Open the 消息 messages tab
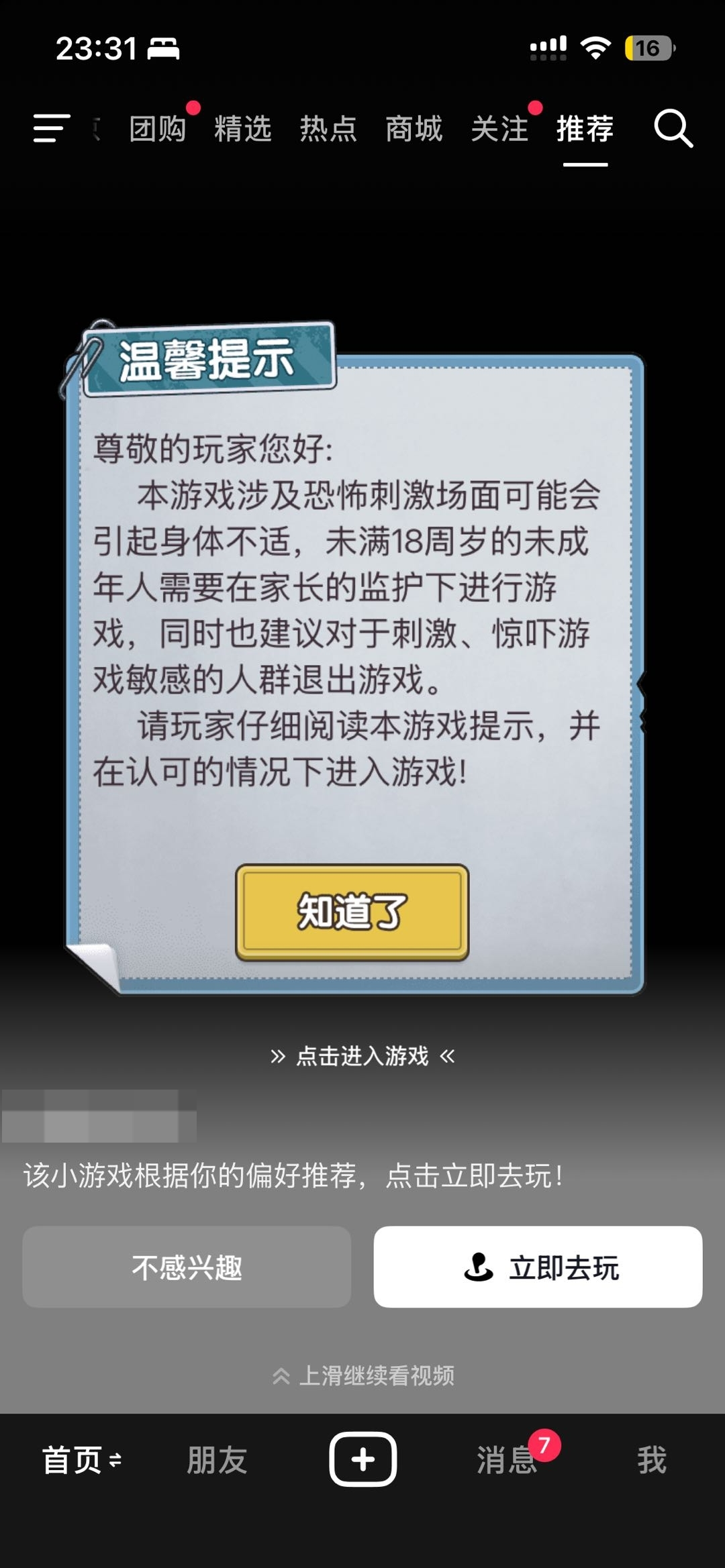Screen dimensions: 725x1568 [507, 1460]
